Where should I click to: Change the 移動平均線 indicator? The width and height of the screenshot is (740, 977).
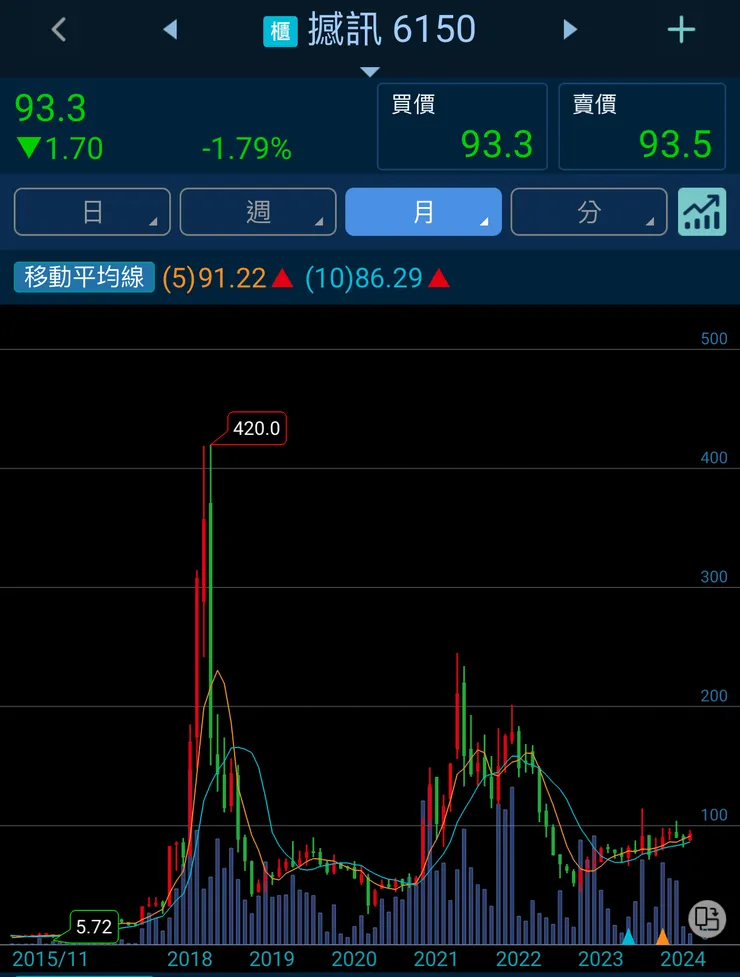(x=85, y=277)
